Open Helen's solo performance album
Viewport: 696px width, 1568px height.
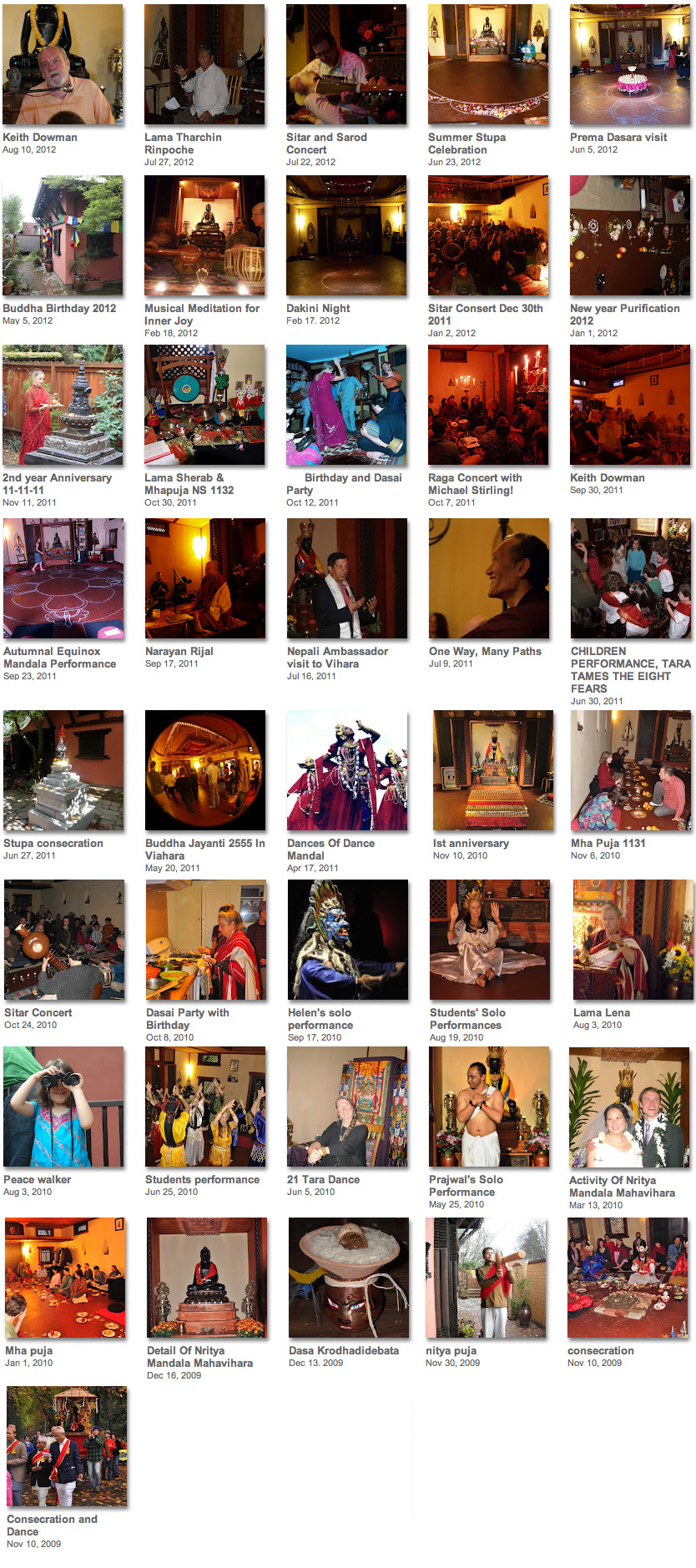pos(348,940)
